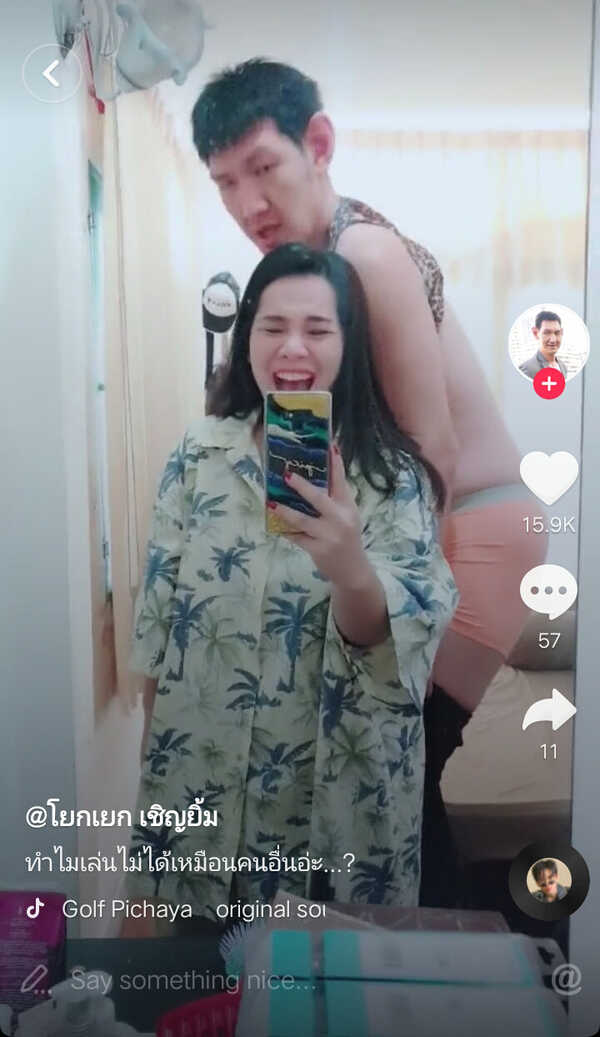
Task: Open the comments bubble
Action: coord(549,592)
